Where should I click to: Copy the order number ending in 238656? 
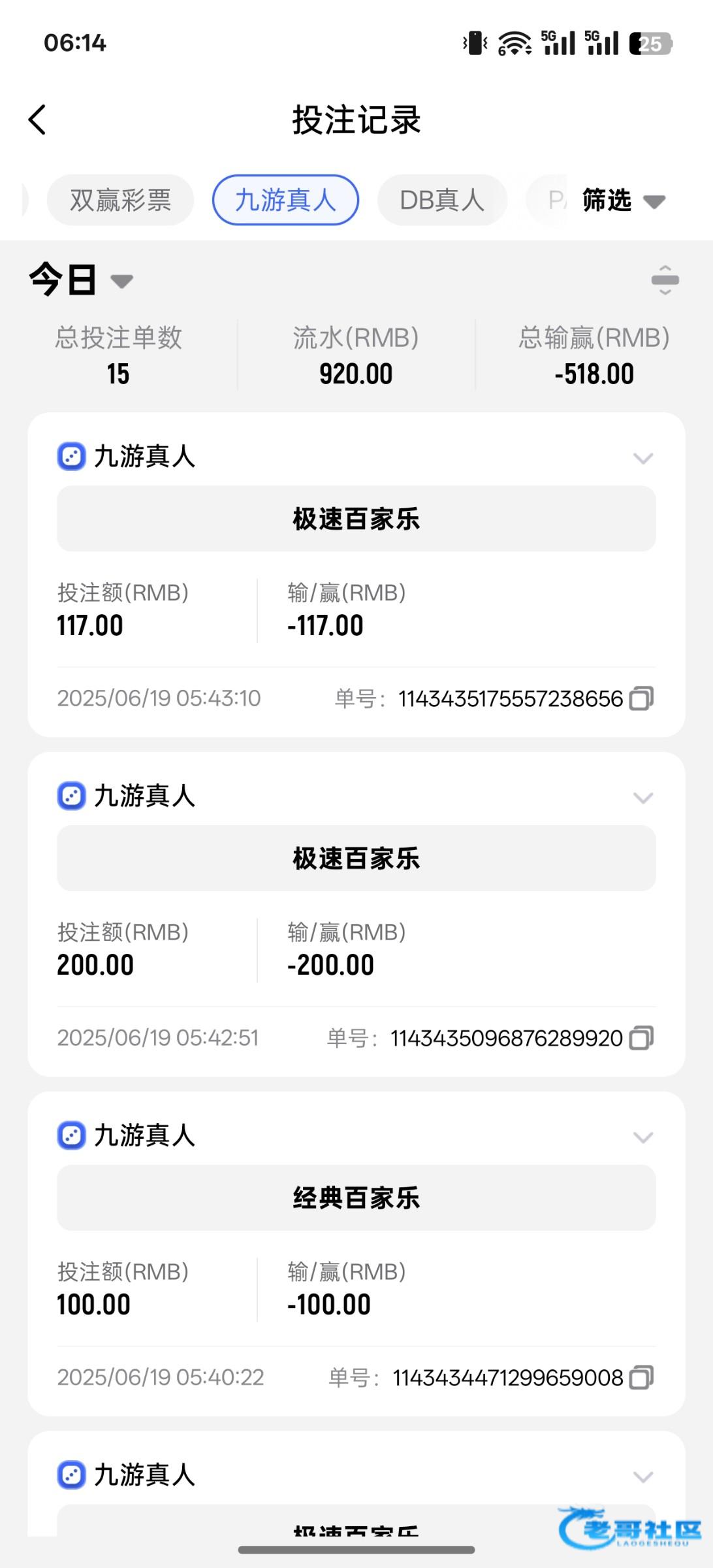[x=641, y=698]
